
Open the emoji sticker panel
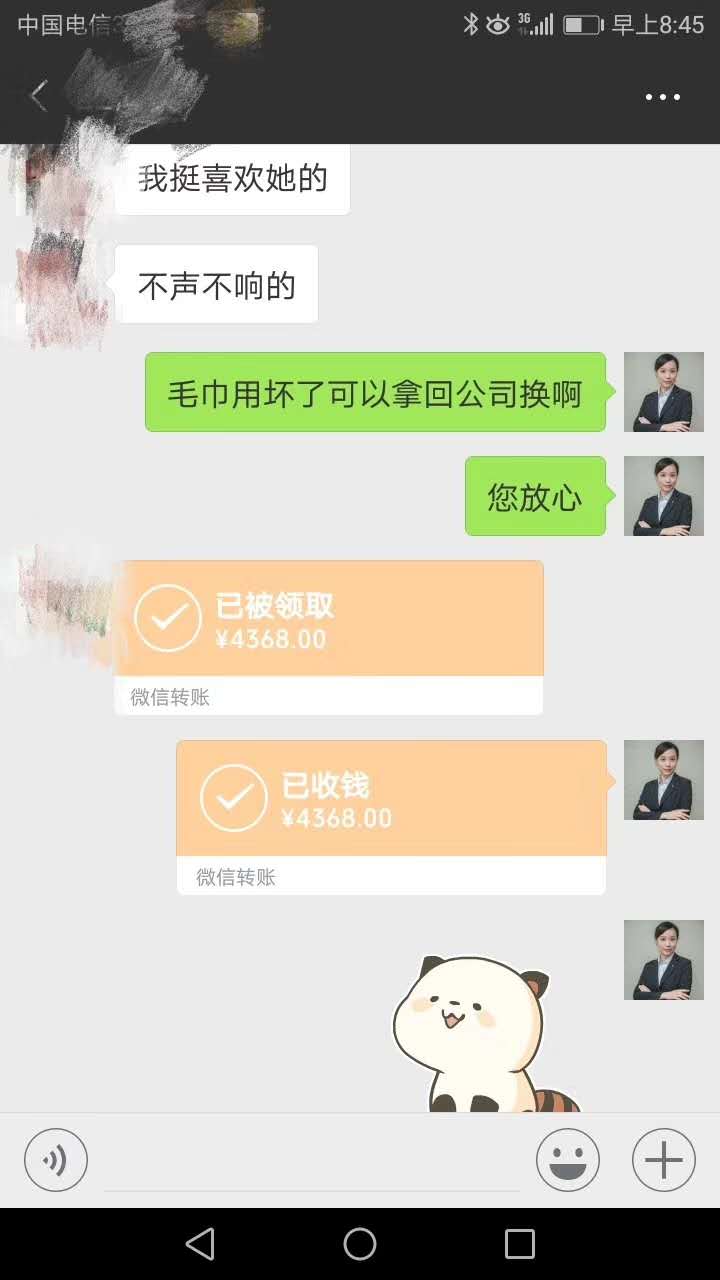568,1160
